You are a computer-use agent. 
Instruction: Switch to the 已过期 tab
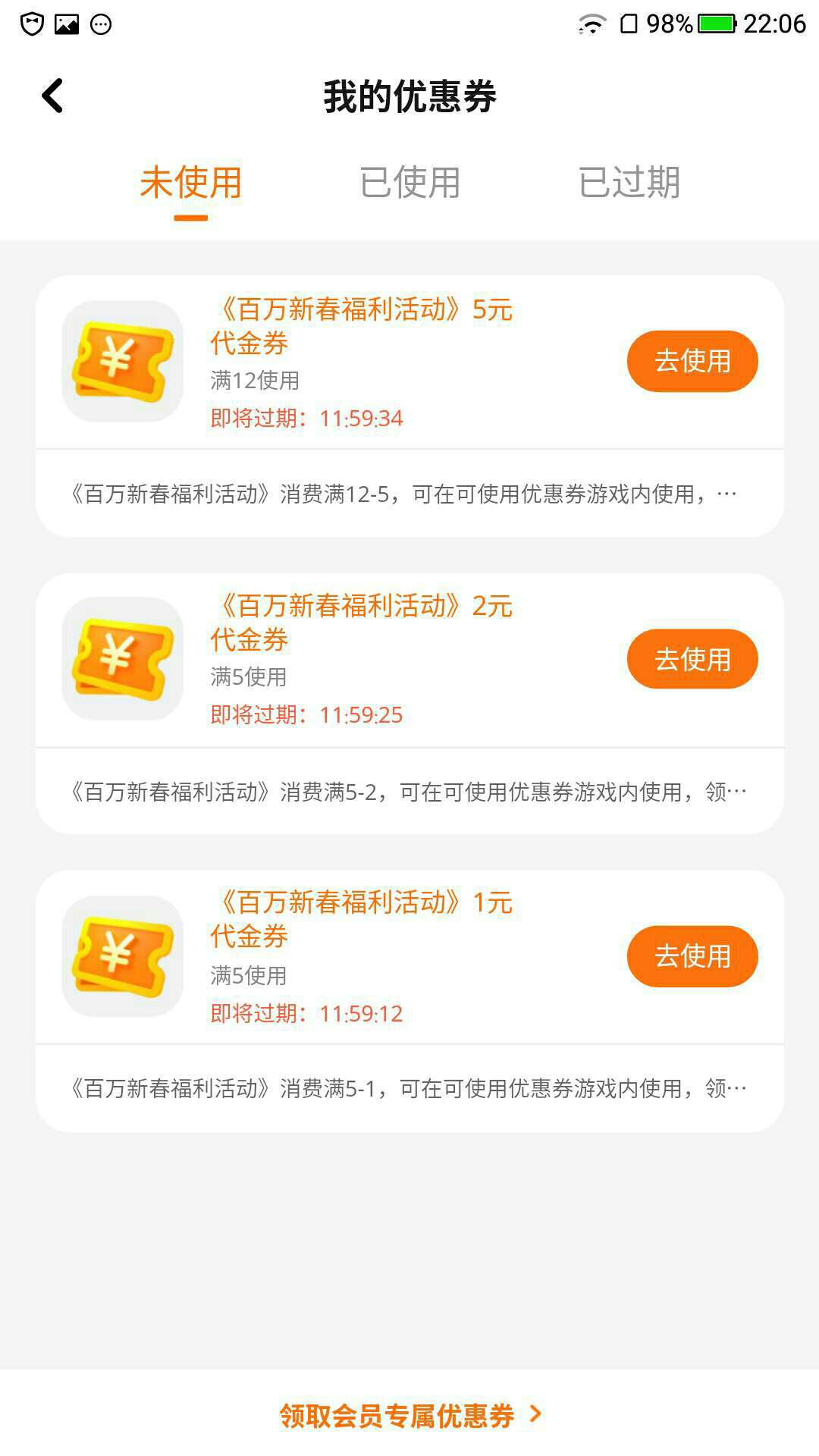629,183
